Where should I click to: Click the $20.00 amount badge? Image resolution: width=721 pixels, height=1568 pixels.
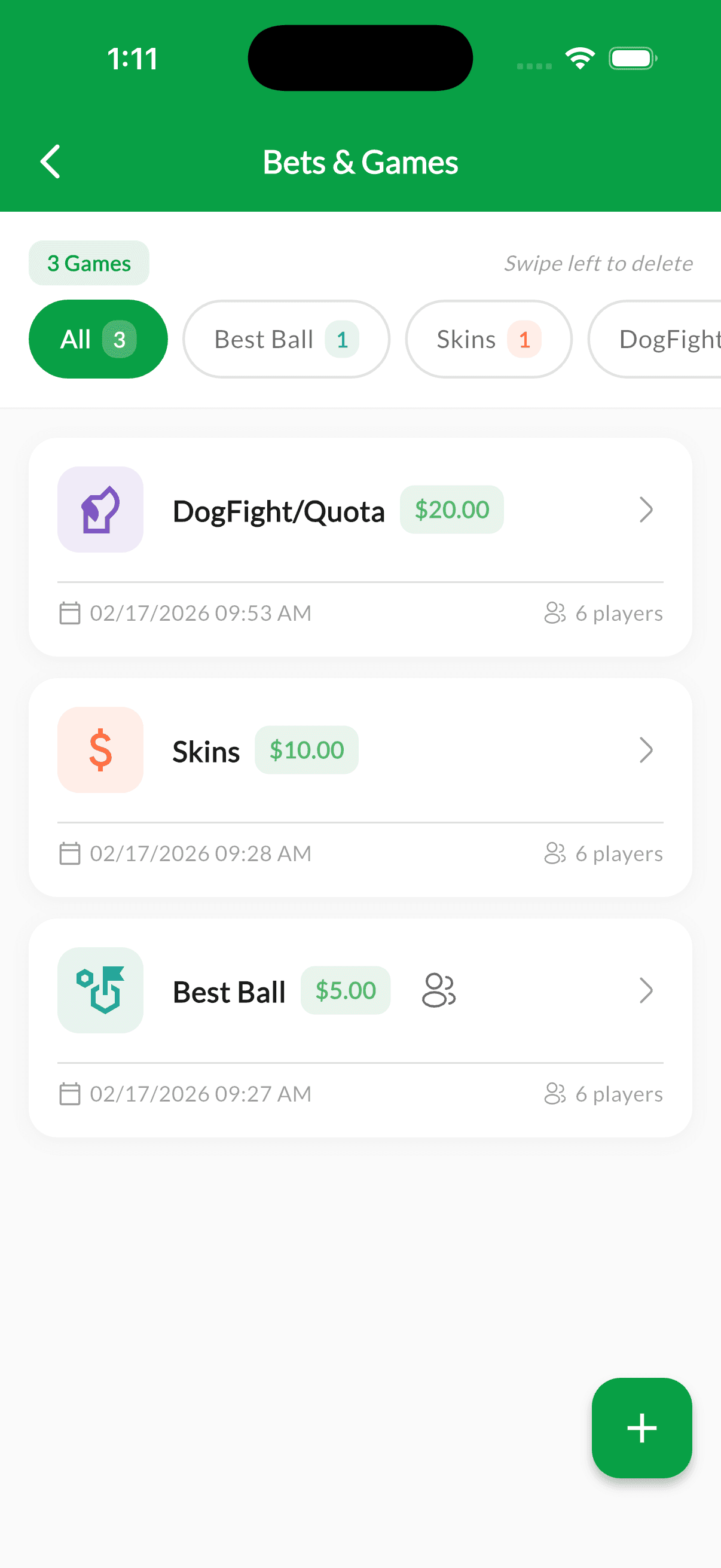click(451, 510)
